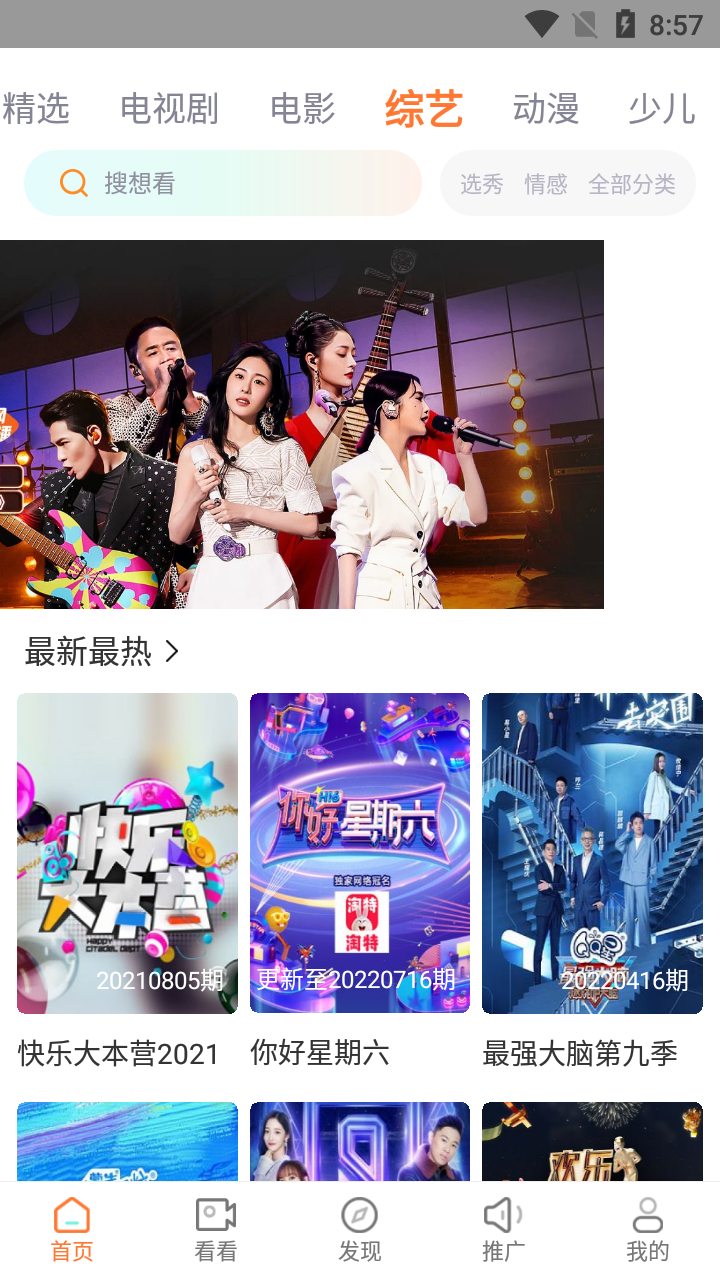720x1280 pixels.
Task: Tap the 搜想看 search box
Action: (x=223, y=183)
